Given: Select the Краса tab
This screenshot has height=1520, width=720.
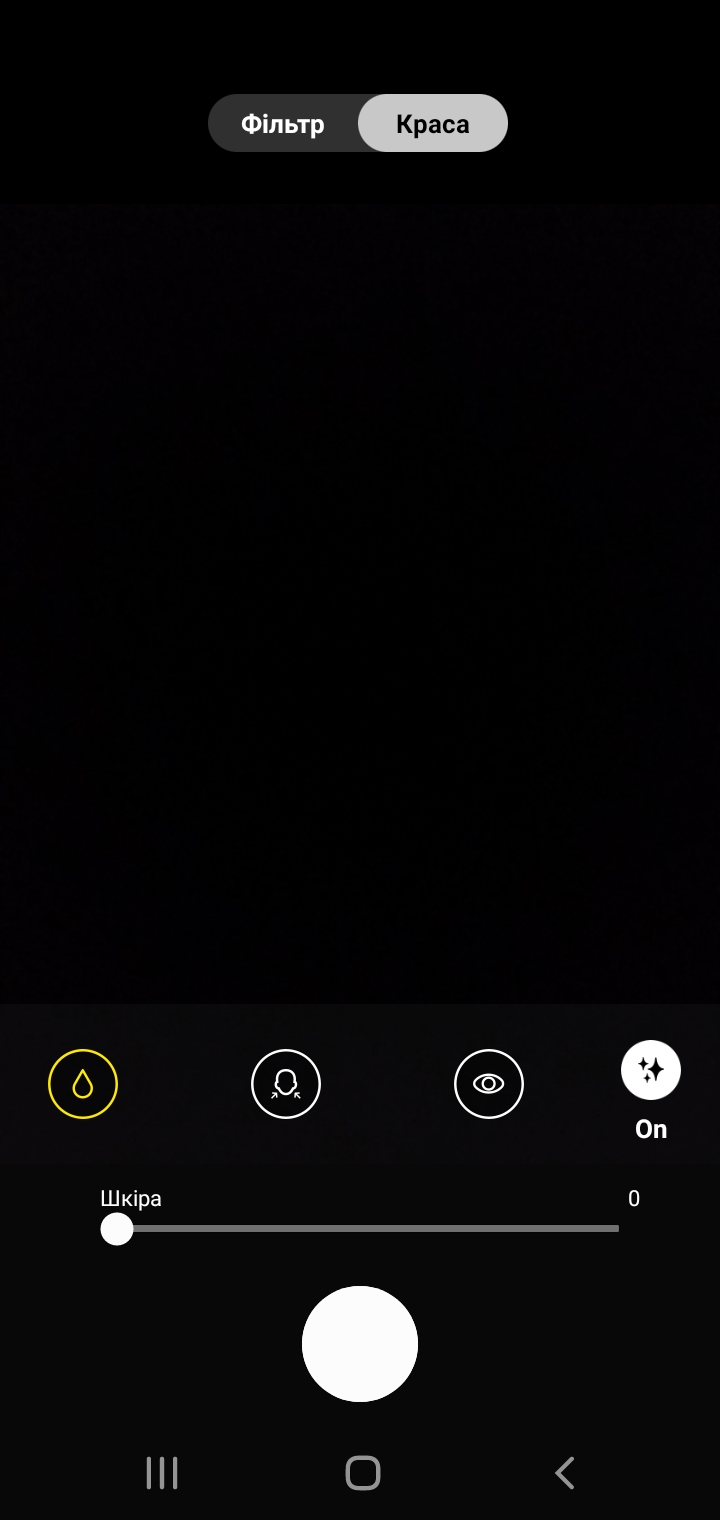Looking at the screenshot, I should point(432,124).
